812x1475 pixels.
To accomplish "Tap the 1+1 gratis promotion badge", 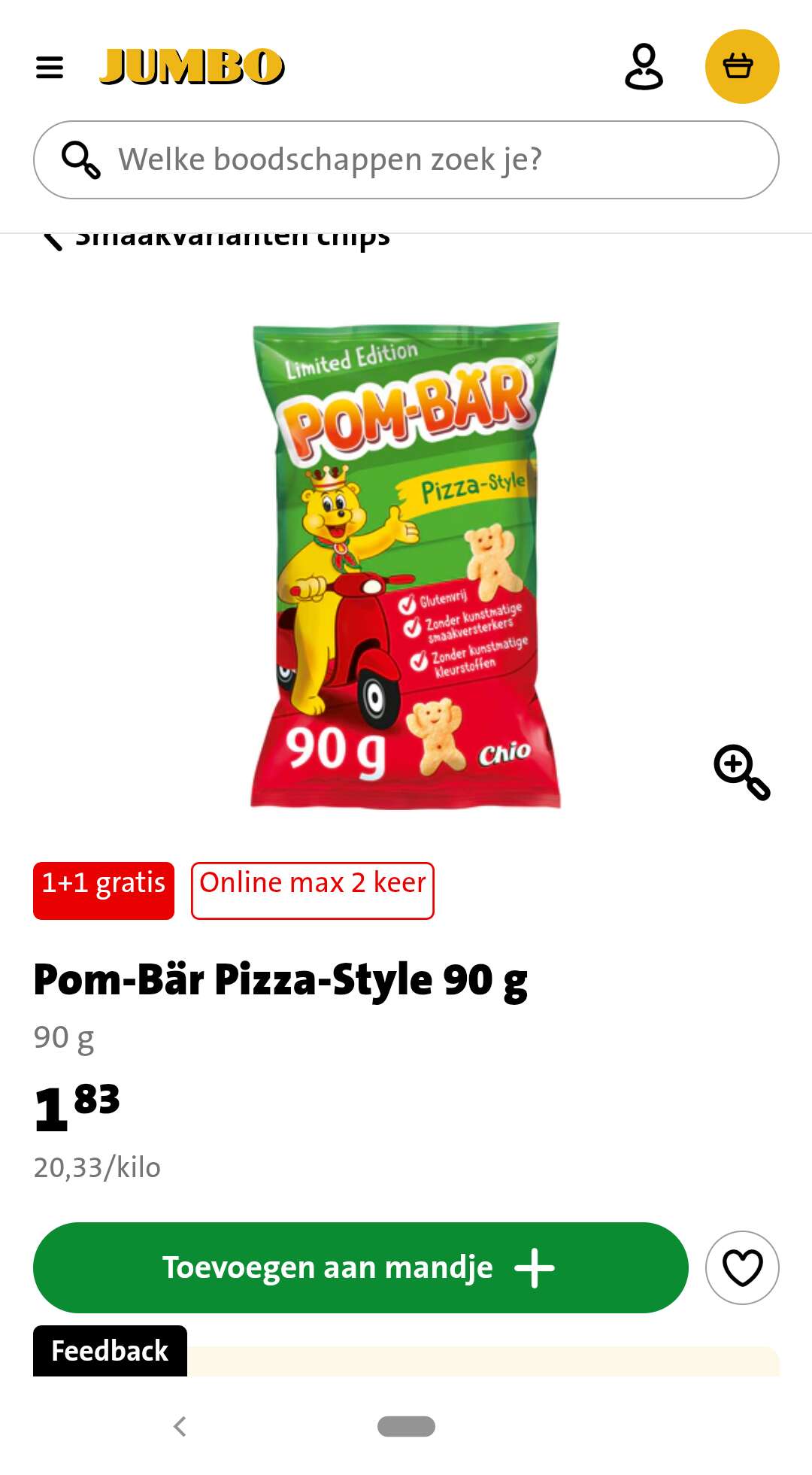I will 104,891.
